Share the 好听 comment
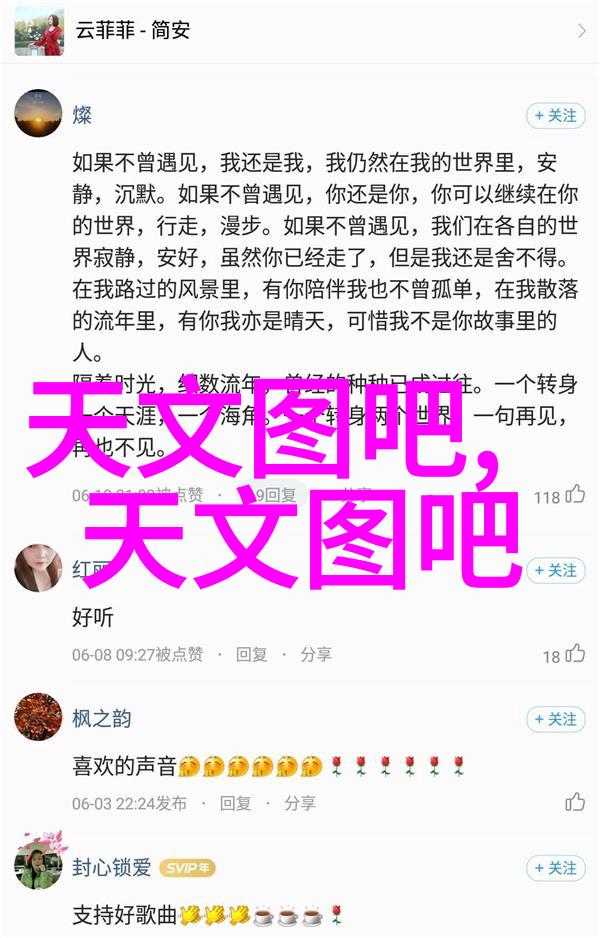 315,654
